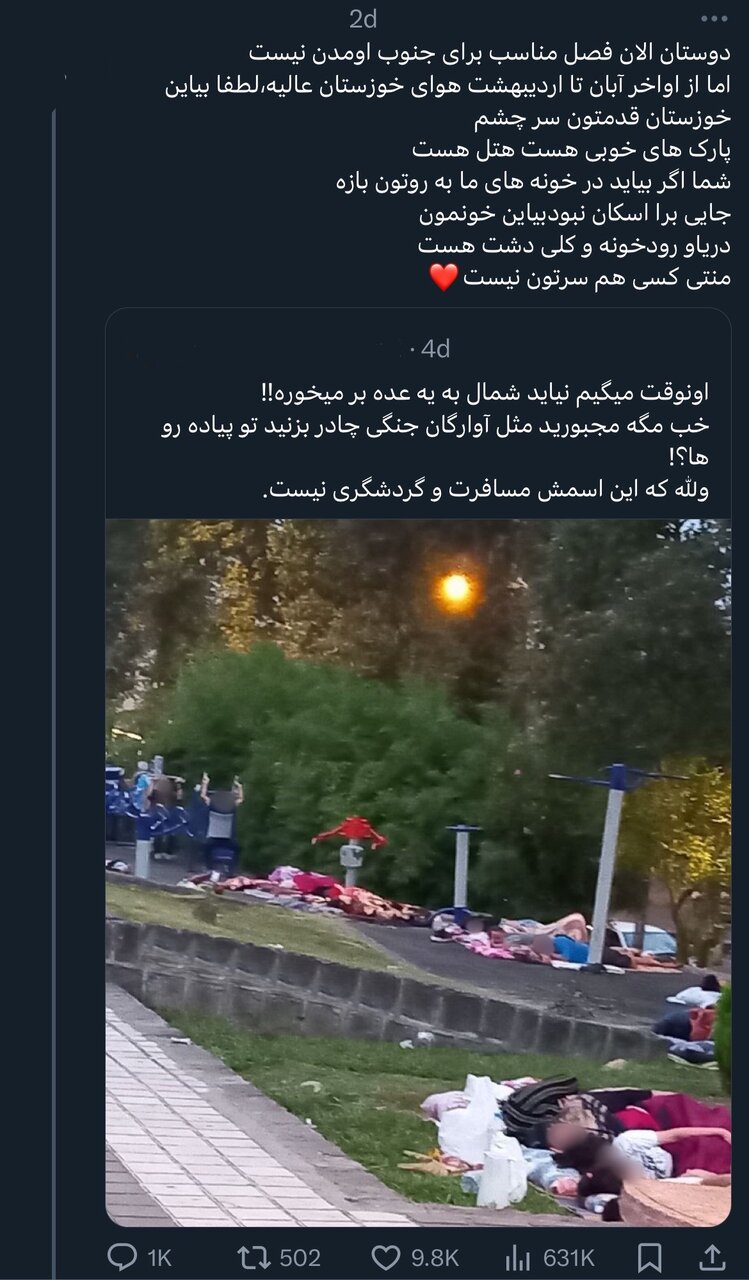Reply to the tweet with 1K comments
The height and width of the screenshot is (1280, 749).
[x=123, y=1256]
